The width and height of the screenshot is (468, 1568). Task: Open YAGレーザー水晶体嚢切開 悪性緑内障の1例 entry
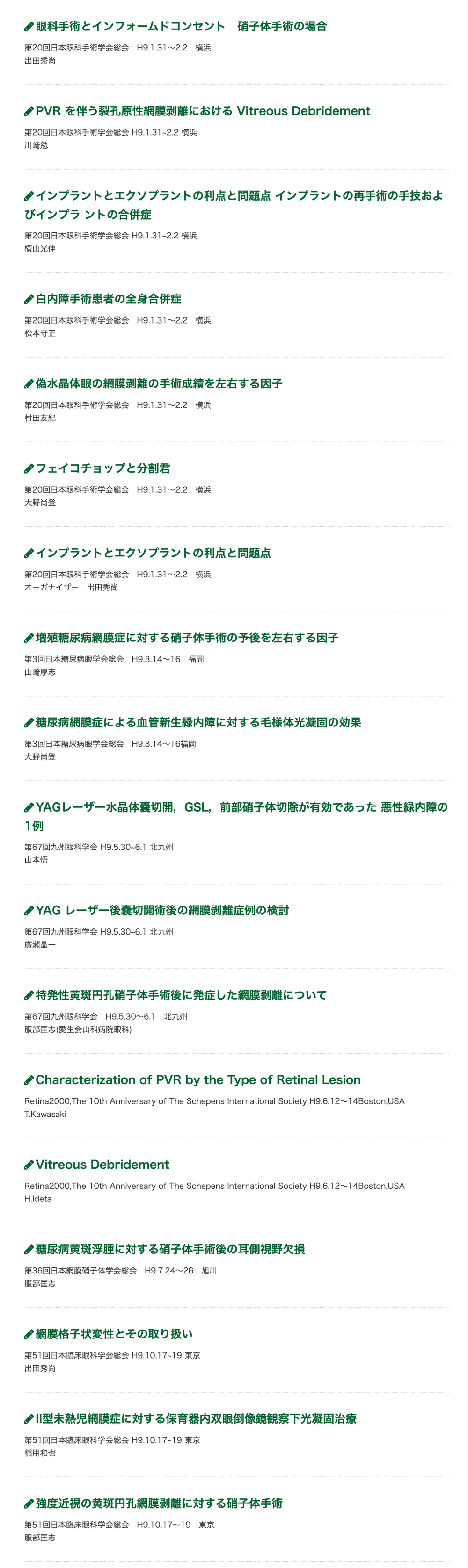tap(241, 807)
